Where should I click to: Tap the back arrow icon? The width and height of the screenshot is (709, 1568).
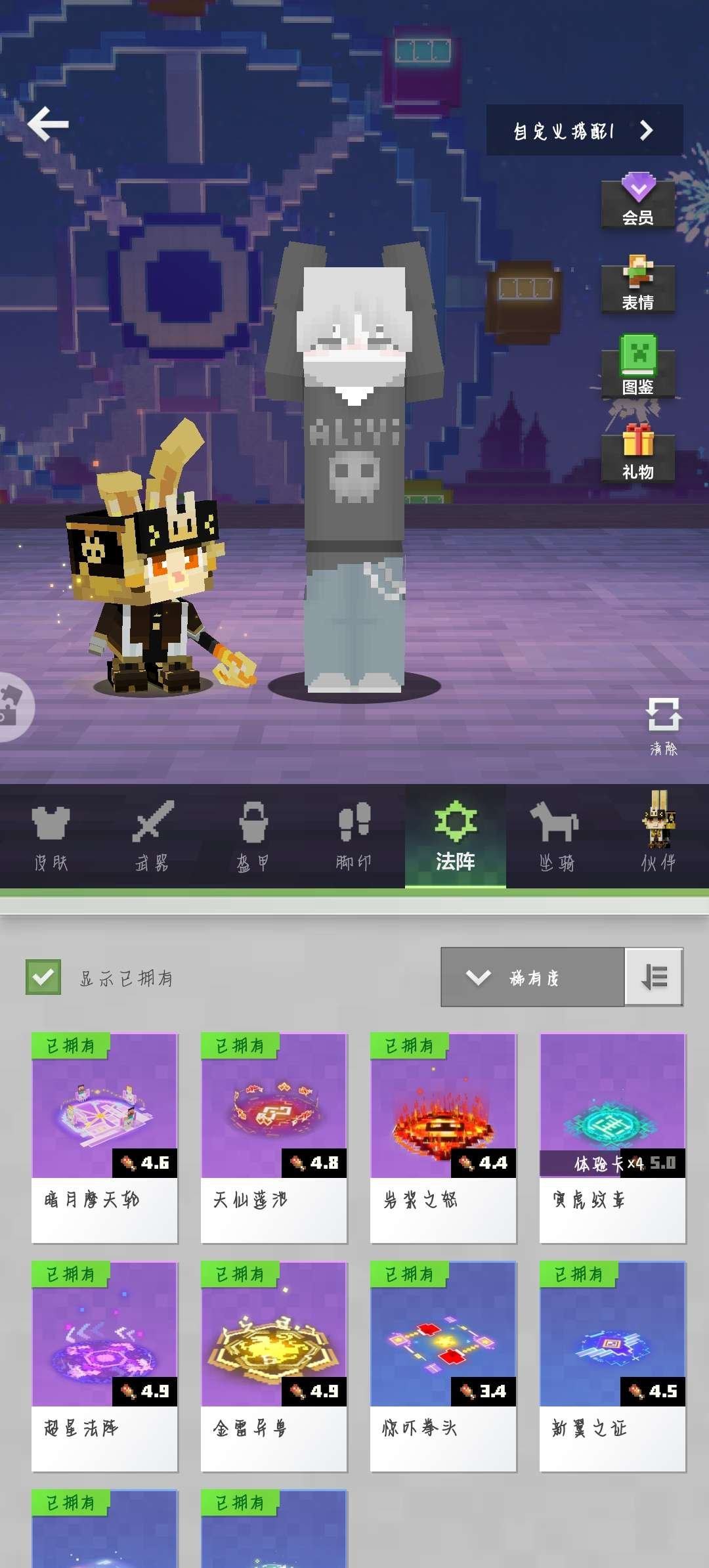pyautogui.click(x=48, y=123)
